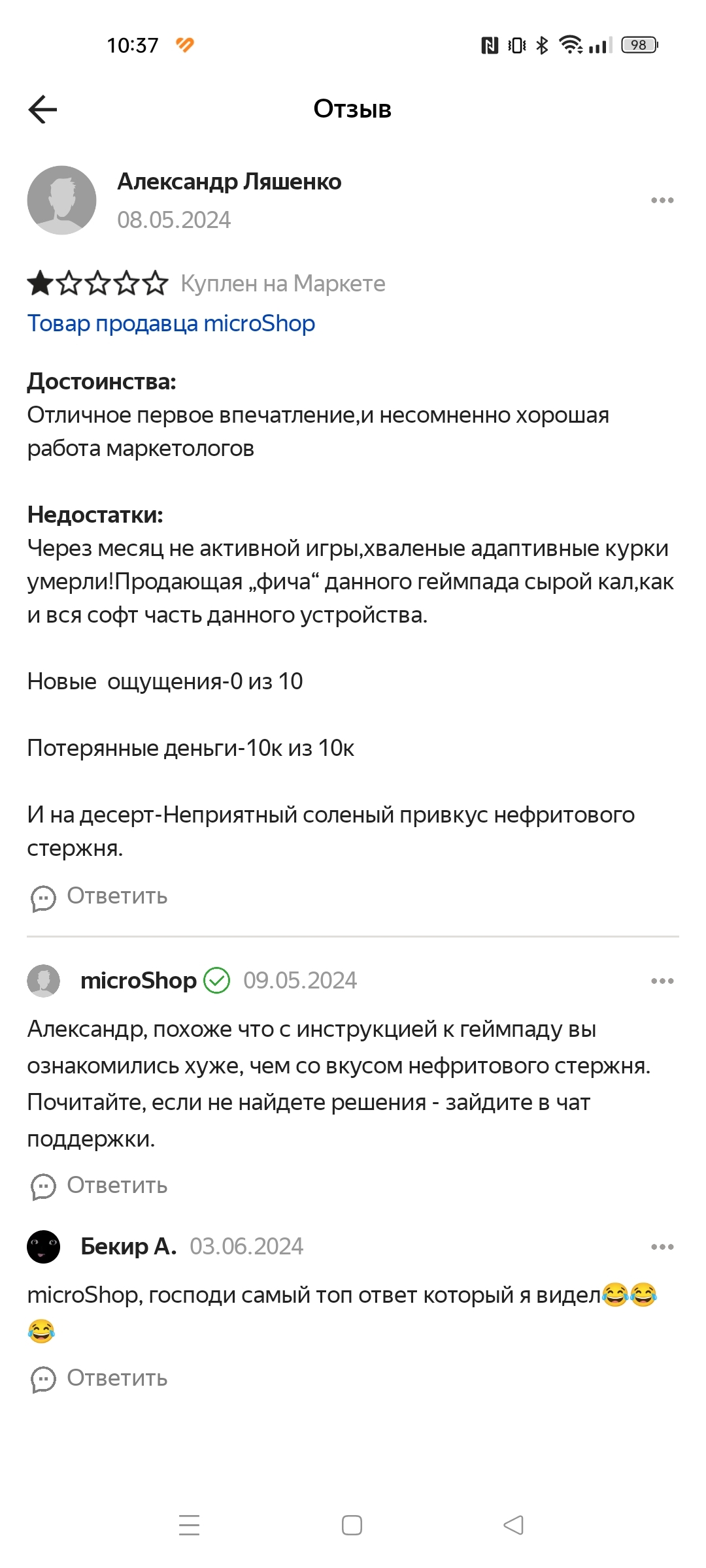Open recent apps from navigation bar

pyautogui.click(x=189, y=1526)
